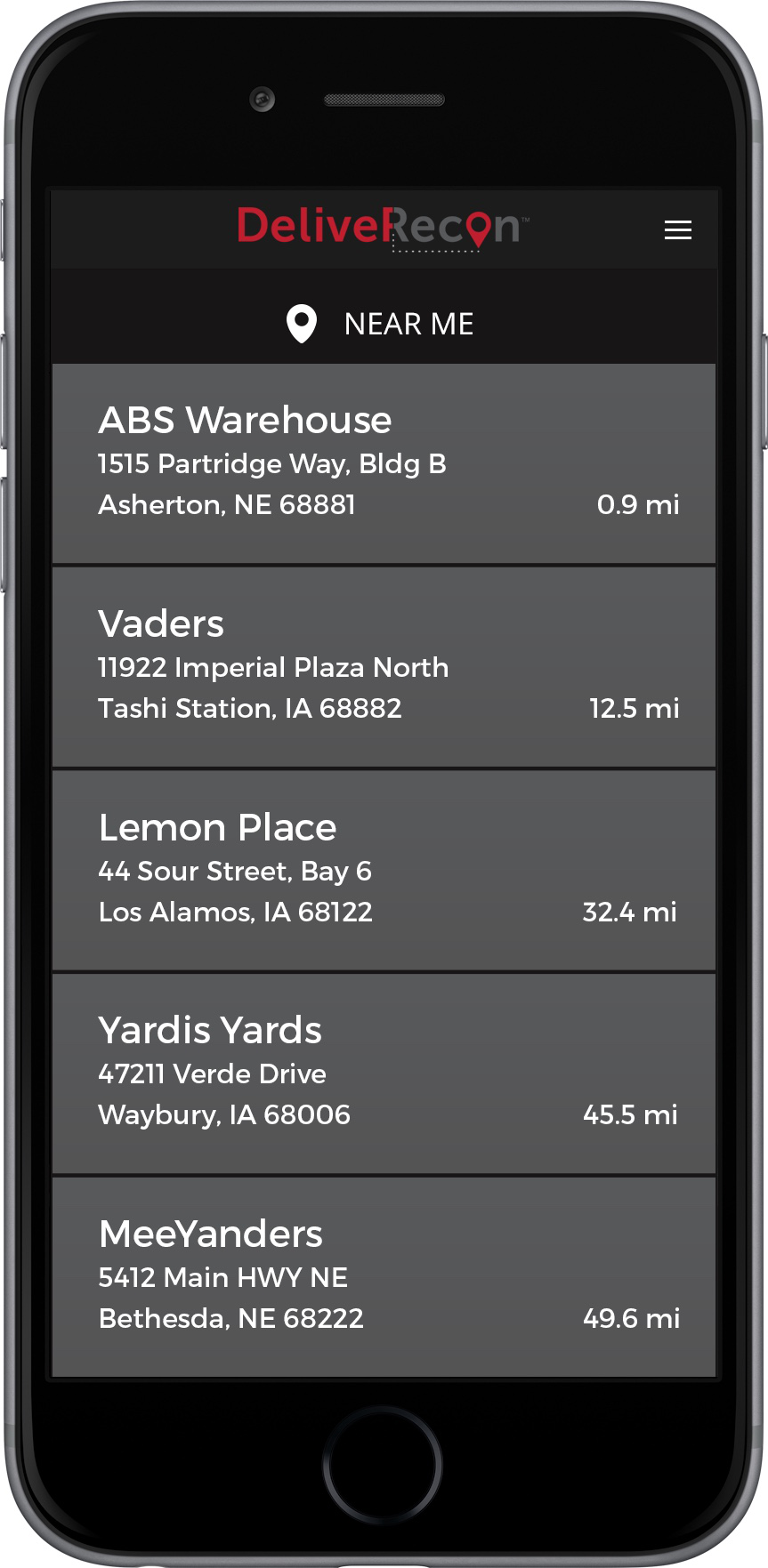Viewport: 768px width, 1568px height.
Task: Choose the MeeYanders location
Action: point(383,1277)
